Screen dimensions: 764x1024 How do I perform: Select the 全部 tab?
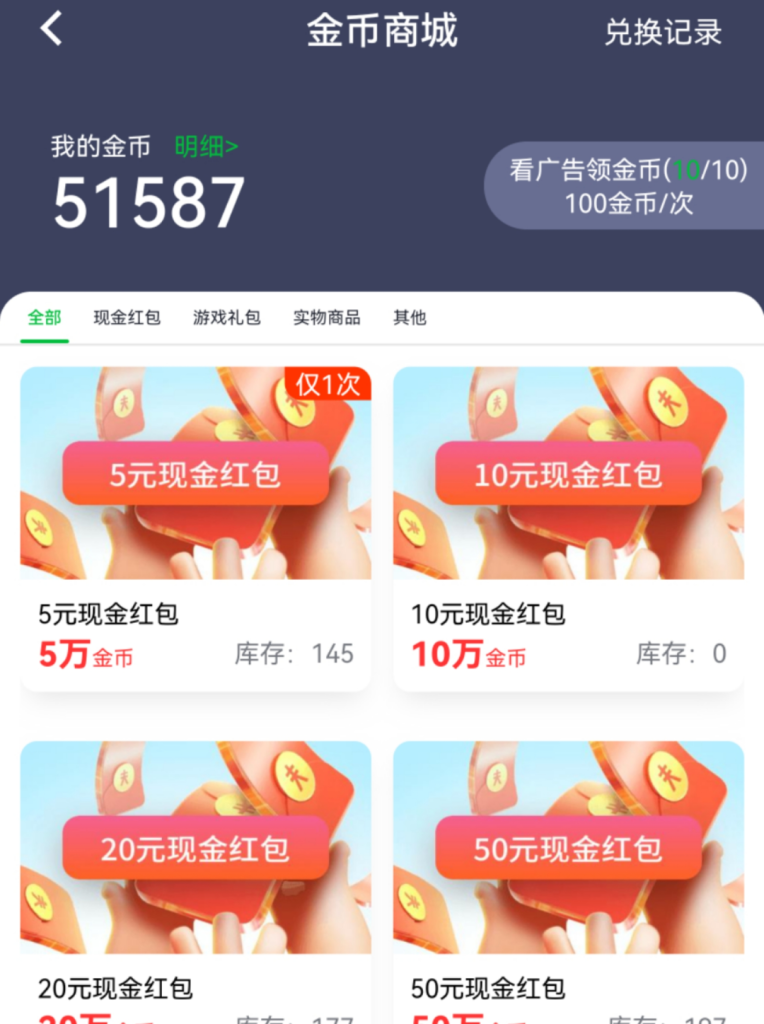[x=44, y=318]
